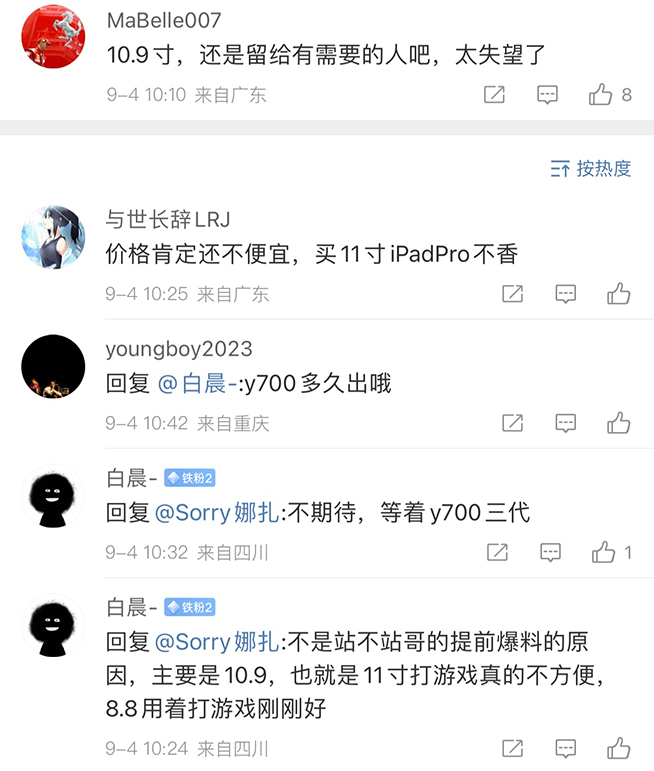The width and height of the screenshot is (654, 771).
Task: Repost 白晨-'s comment about y700三代
Action: pos(496,552)
